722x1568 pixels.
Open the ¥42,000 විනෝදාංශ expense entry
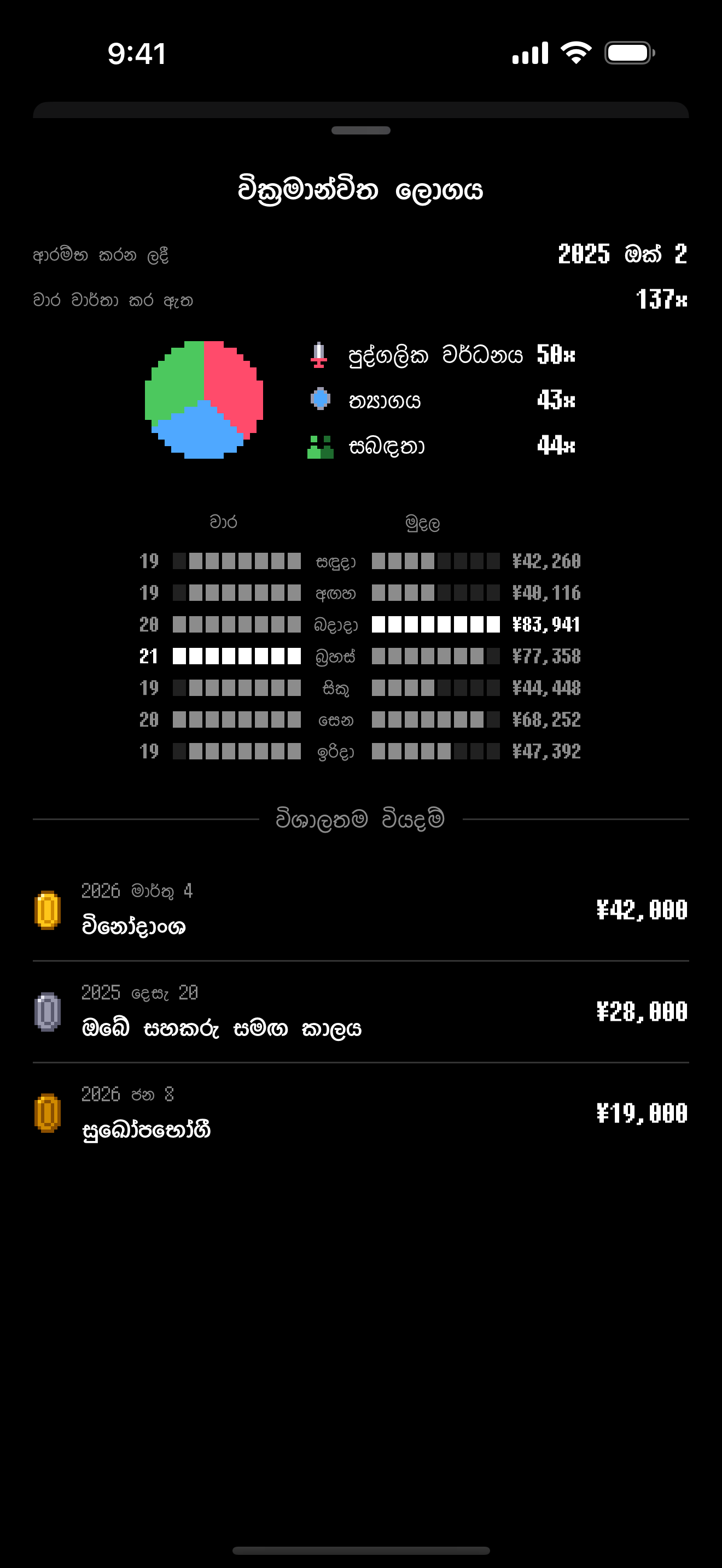361,910
